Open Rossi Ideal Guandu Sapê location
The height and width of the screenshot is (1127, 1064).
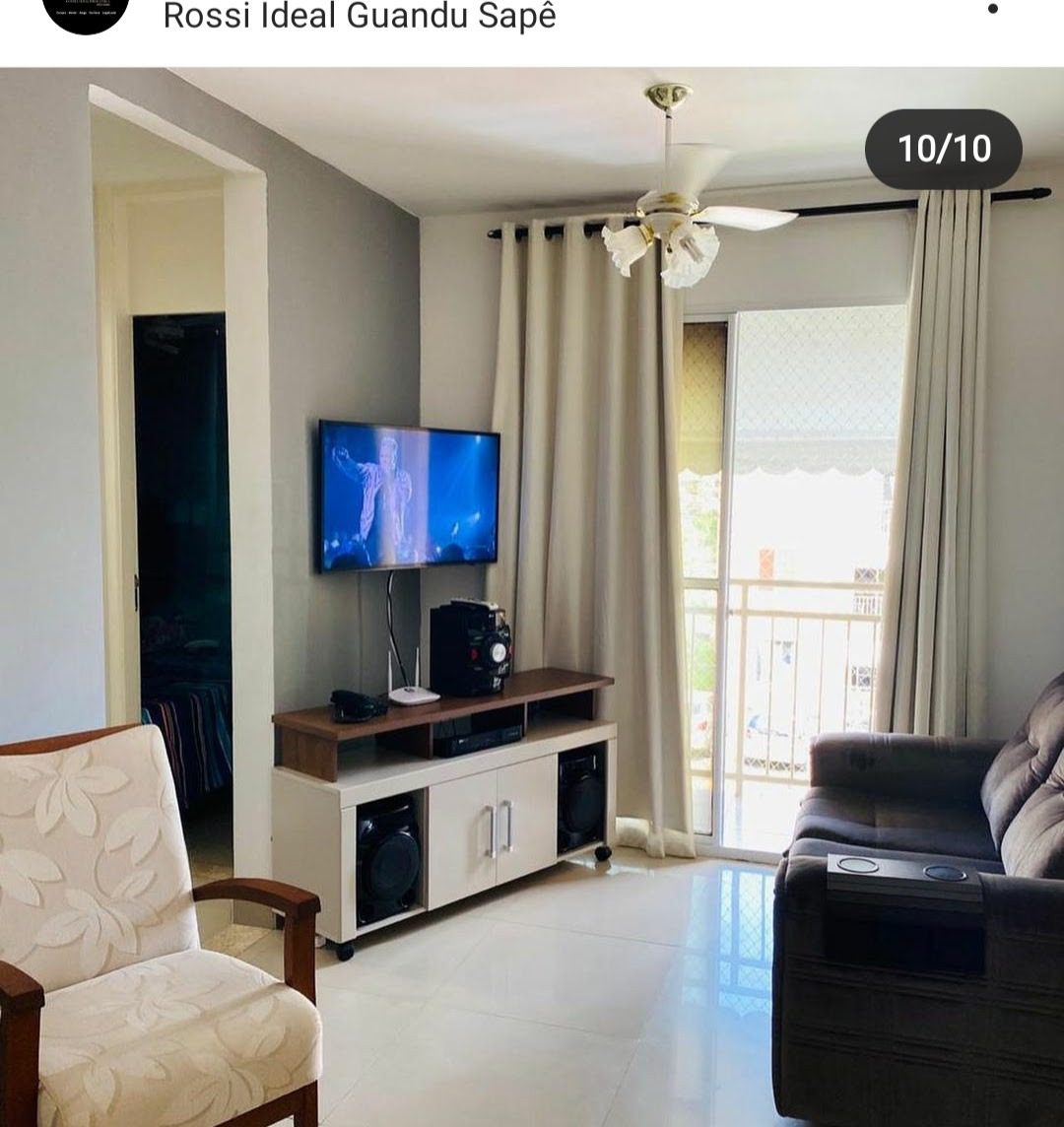[x=359, y=17]
